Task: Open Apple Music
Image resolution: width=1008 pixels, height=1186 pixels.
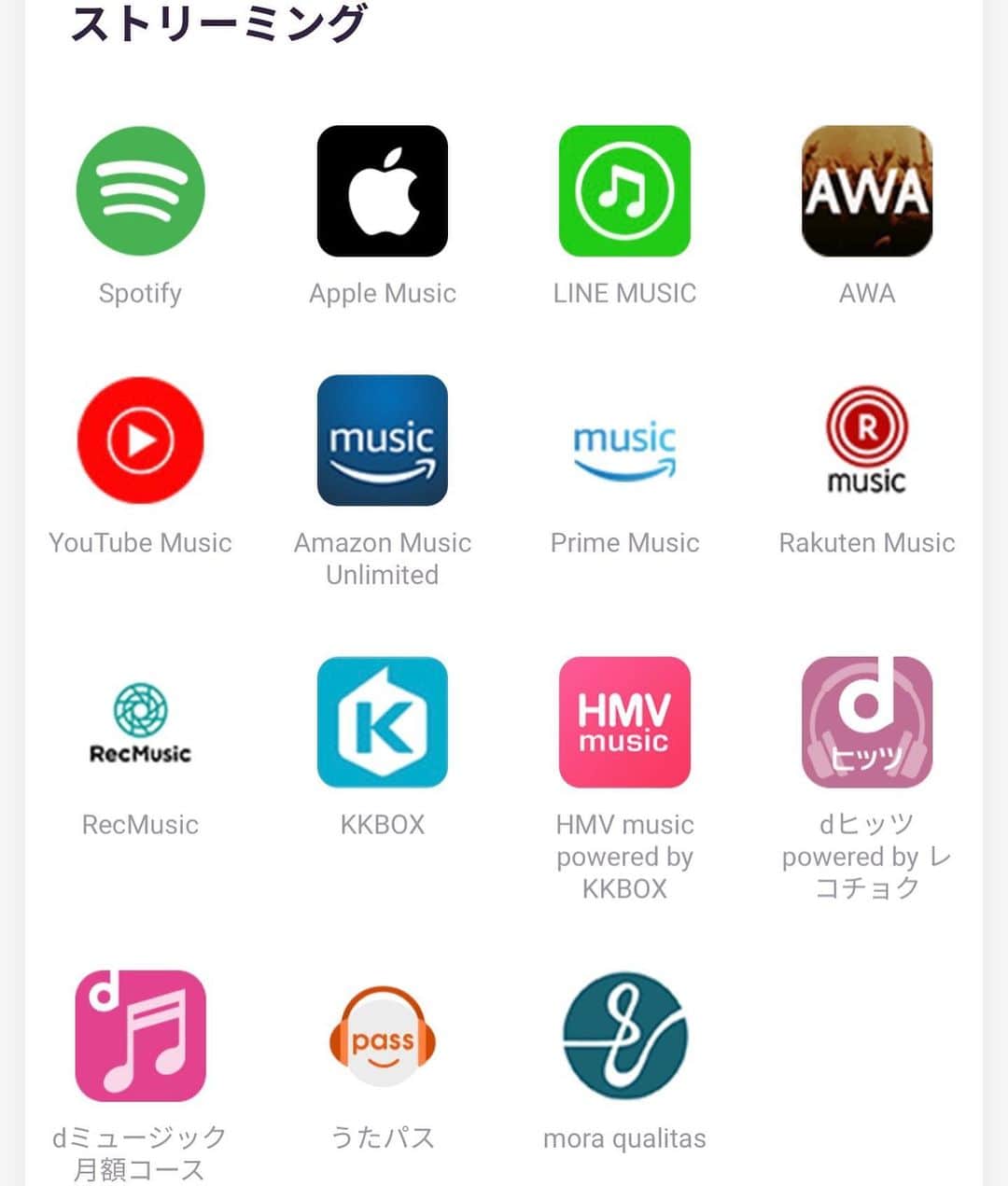Action: [x=383, y=191]
